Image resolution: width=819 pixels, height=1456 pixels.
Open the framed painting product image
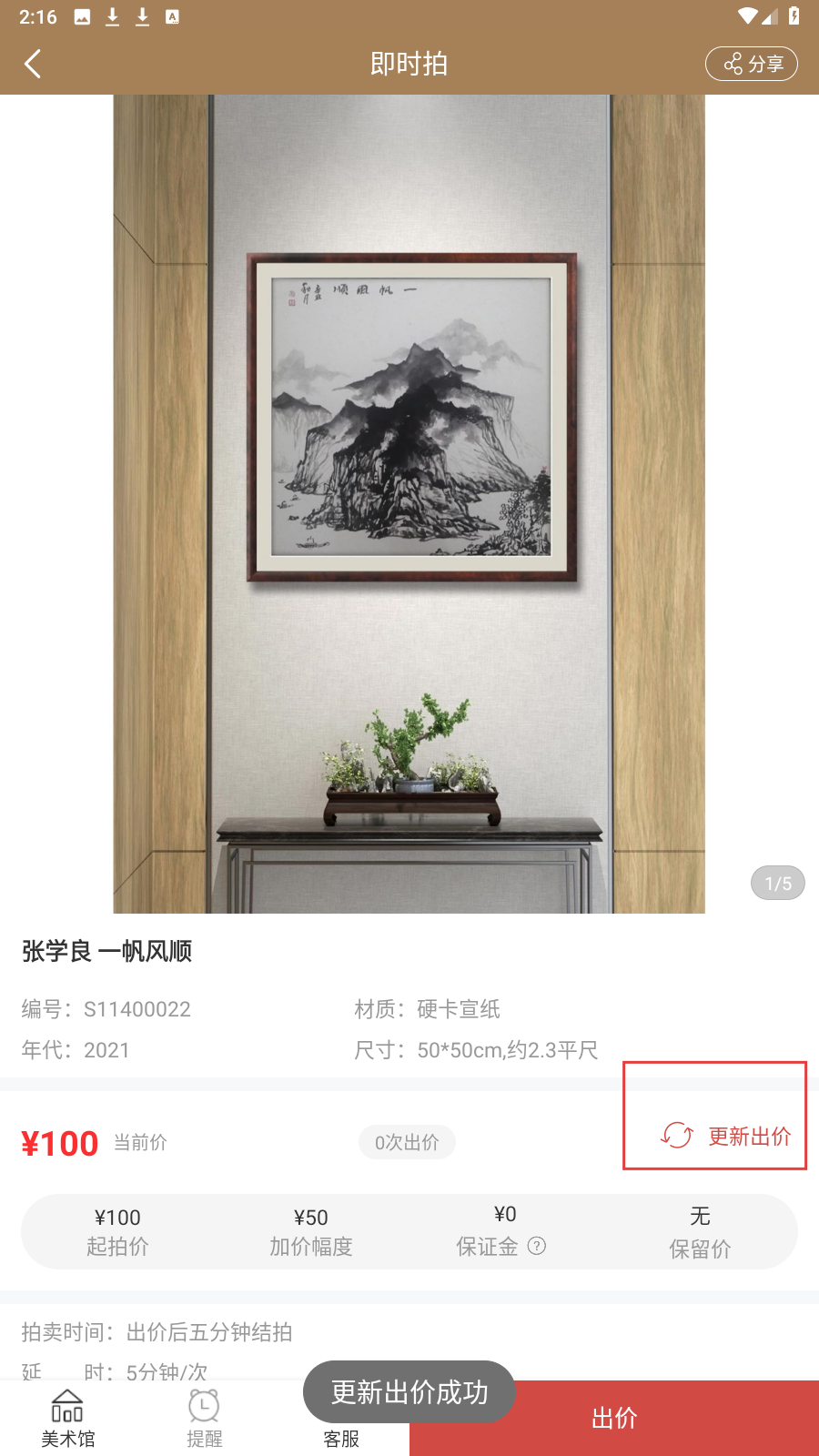tap(409, 503)
